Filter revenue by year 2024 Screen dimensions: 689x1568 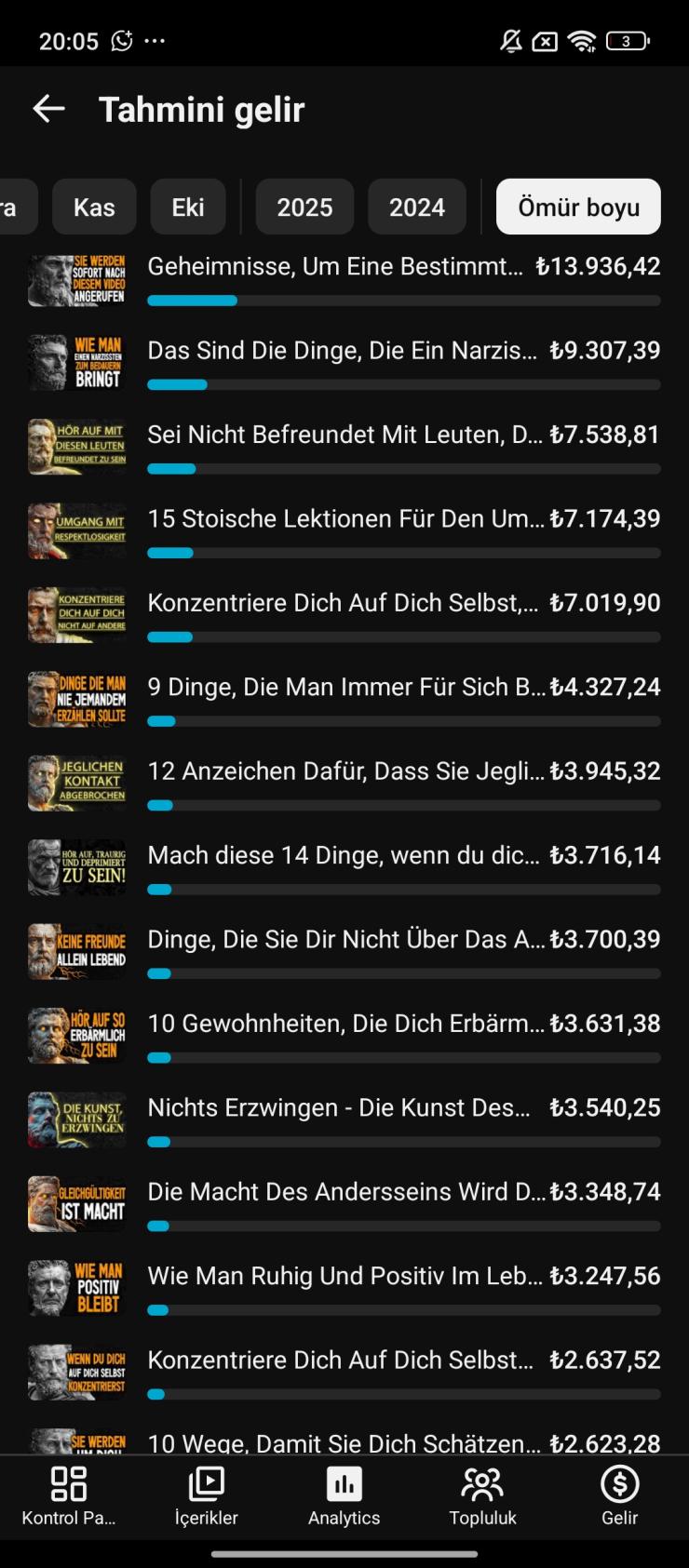[x=416, y=207]
